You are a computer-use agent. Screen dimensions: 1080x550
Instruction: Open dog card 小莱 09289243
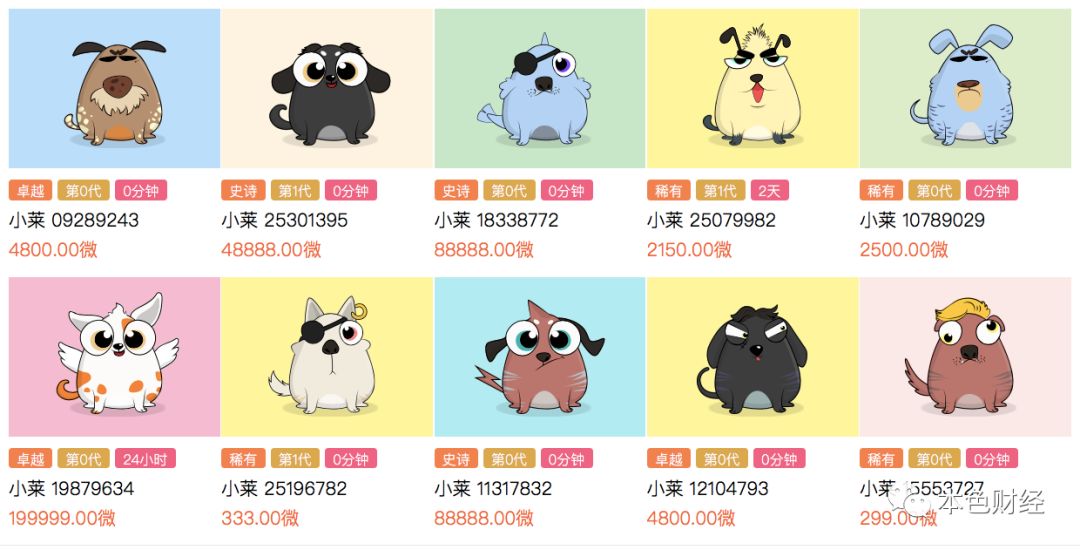(x=114, y=90)
